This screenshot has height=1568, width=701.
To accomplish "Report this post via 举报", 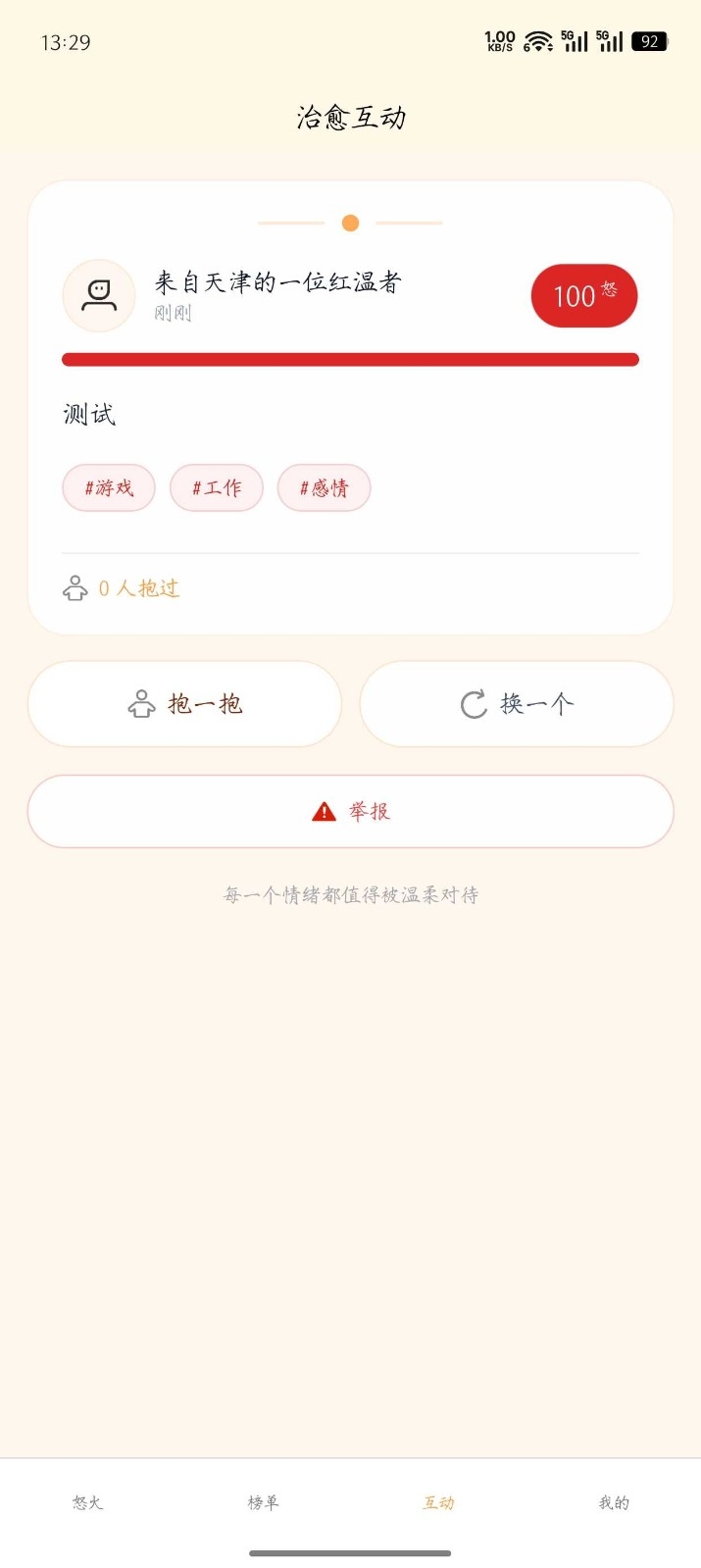I will click(x=350, y=811).
